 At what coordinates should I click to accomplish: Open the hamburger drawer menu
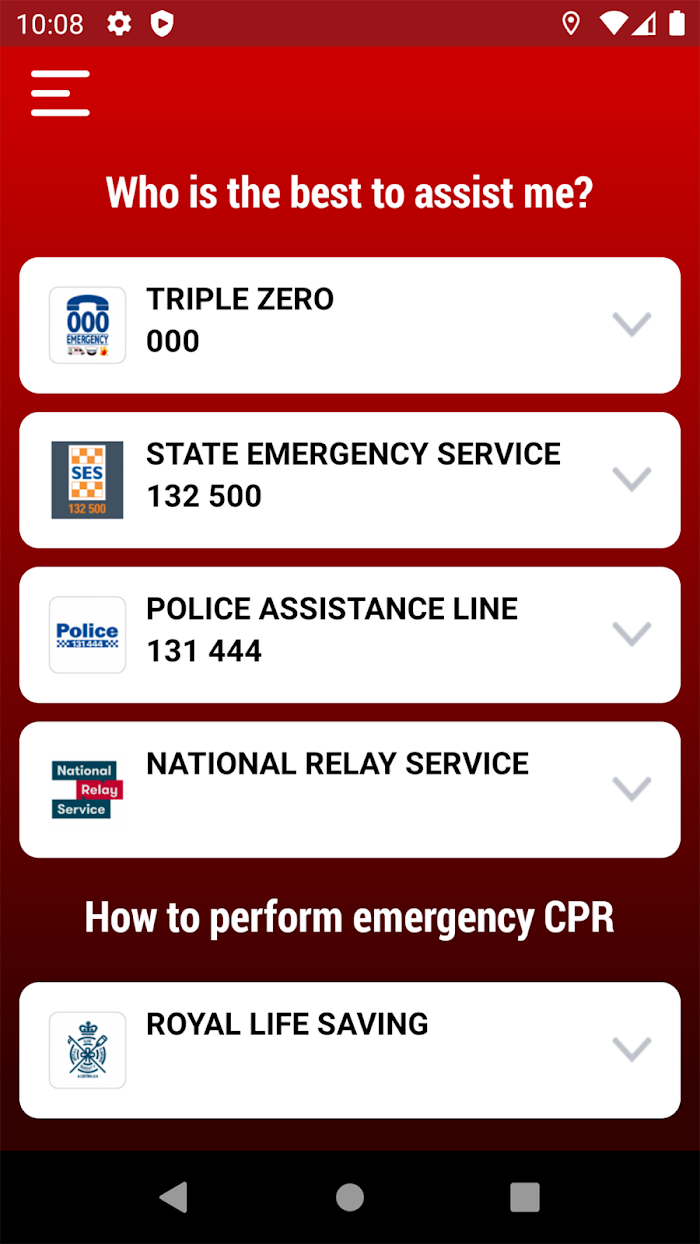[60, 93]
